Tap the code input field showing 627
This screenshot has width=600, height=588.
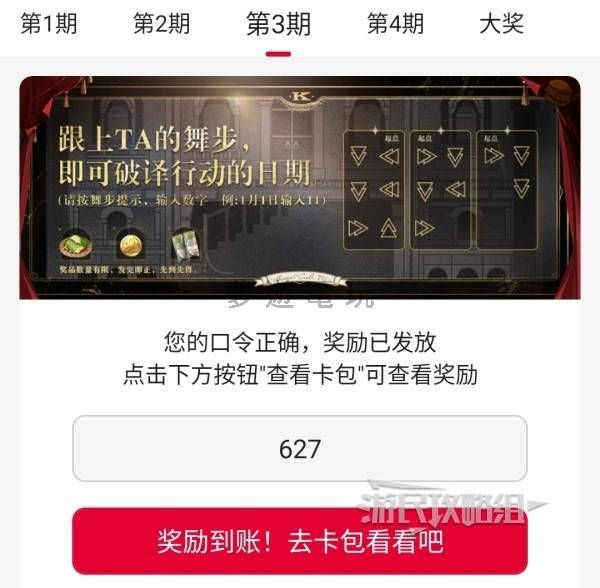300,448
